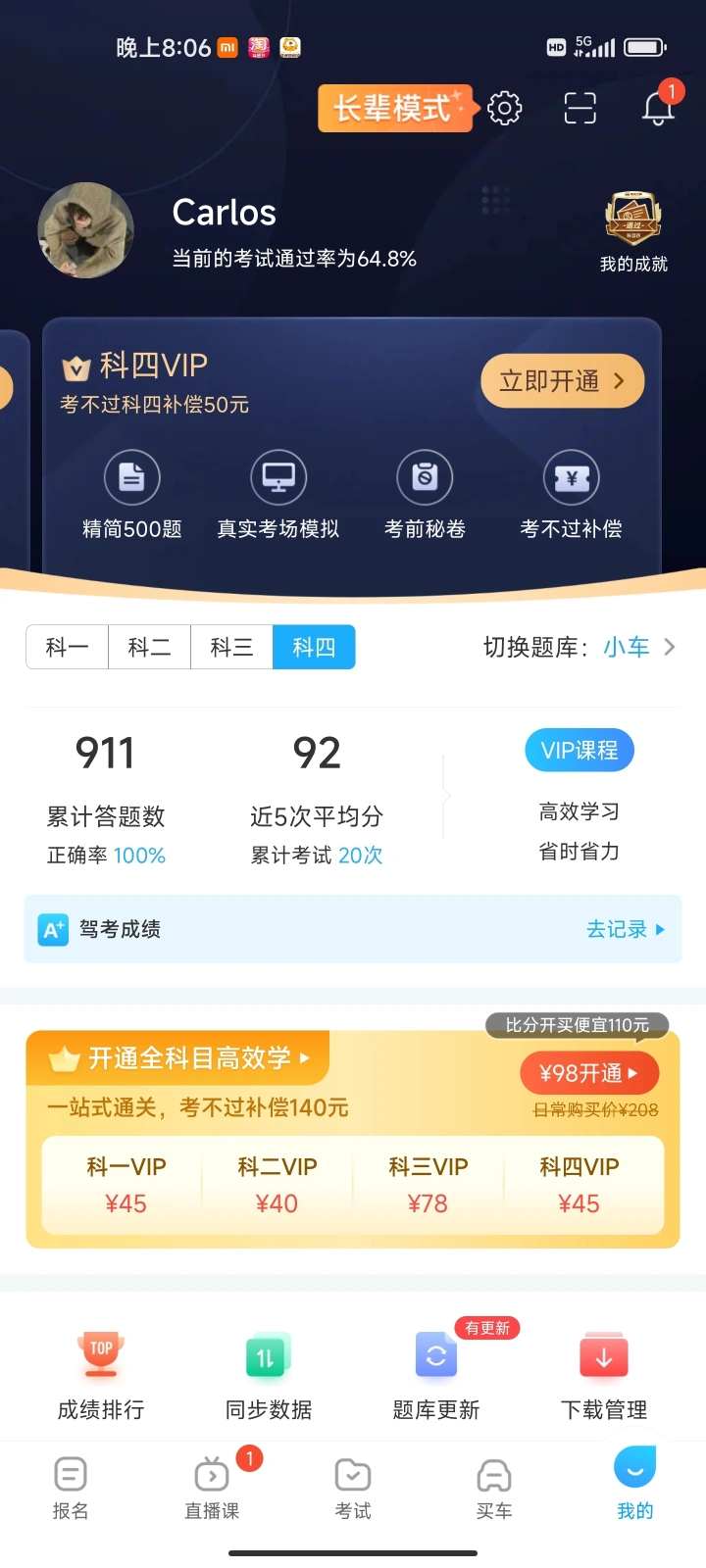The width and height of the screenshot is (706, 1568).
Task: Open 考前秘卷
Action: pos(425,496)
